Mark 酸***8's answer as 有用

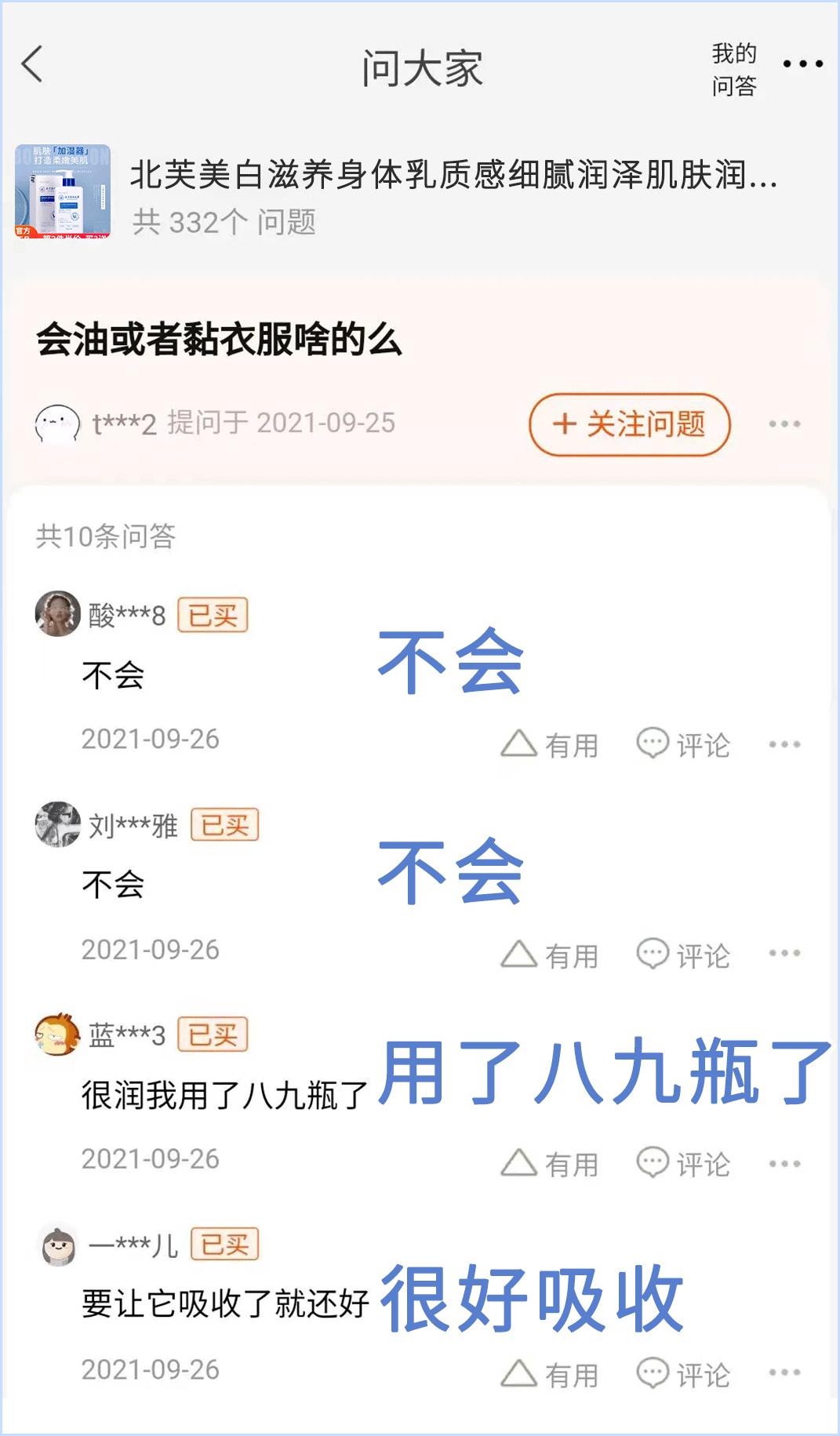[x=550, y=744]
